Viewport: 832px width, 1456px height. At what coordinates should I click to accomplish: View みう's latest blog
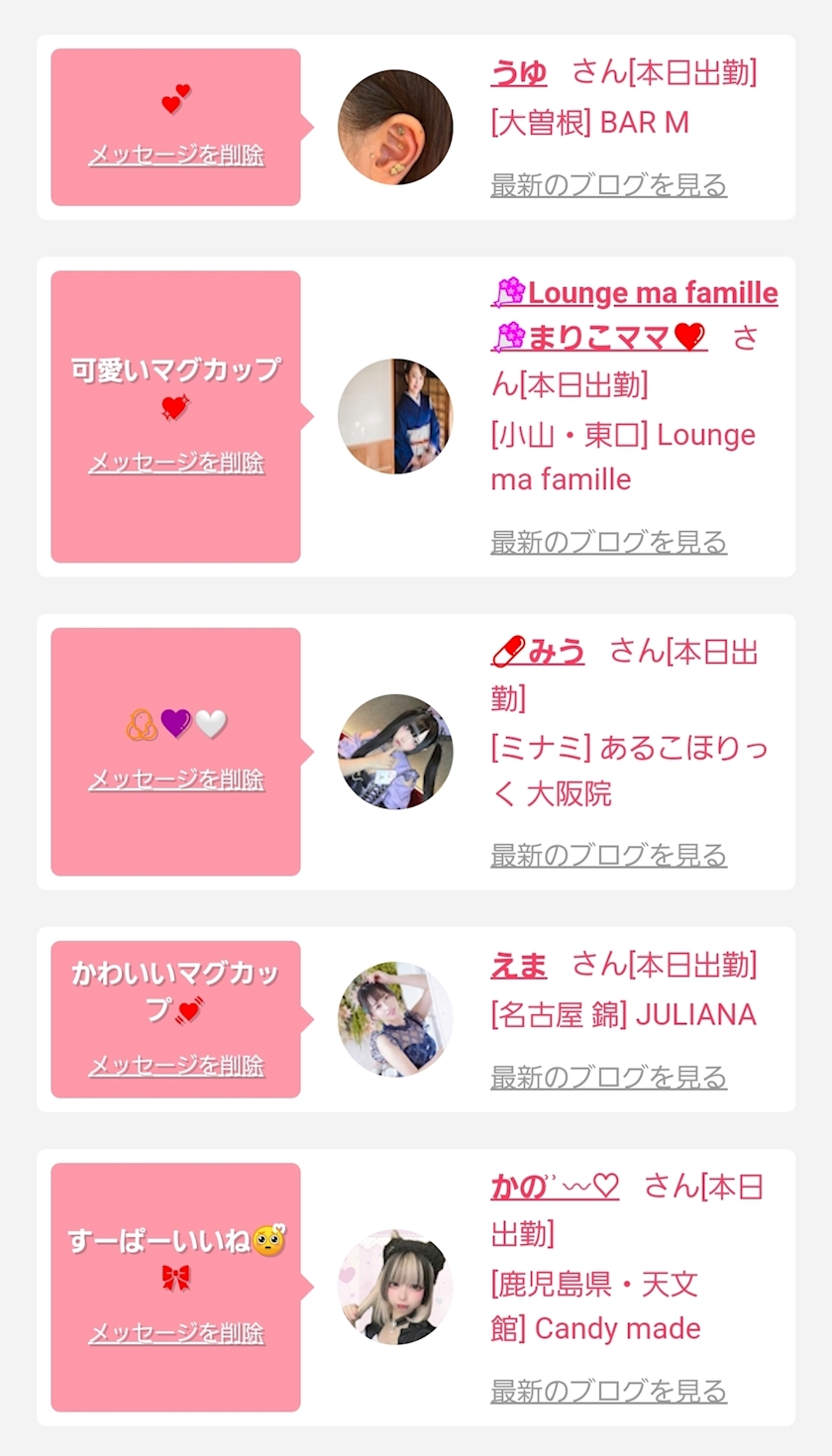click(608, 855)
